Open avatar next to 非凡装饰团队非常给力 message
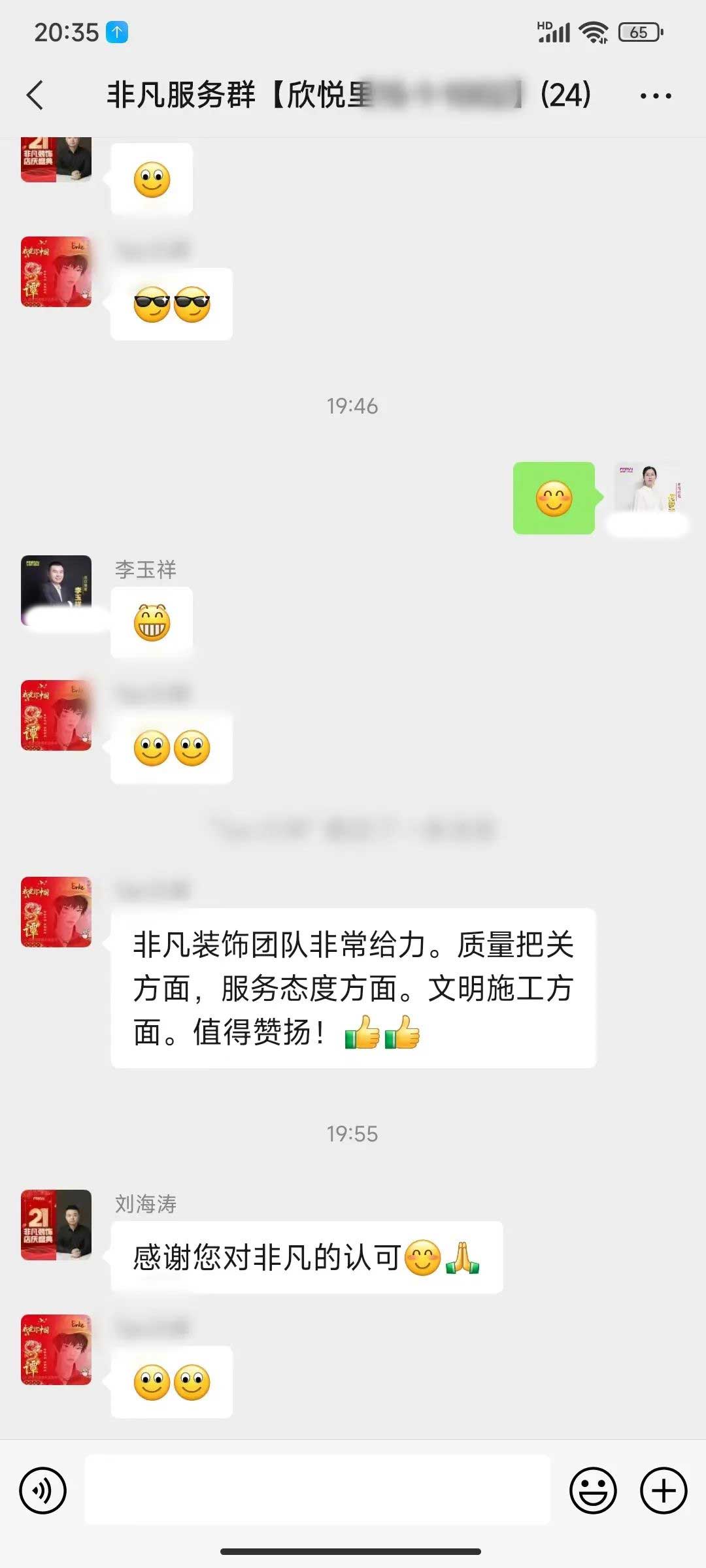Viewport: 706px width, 1568px height. tap(56, 911)
